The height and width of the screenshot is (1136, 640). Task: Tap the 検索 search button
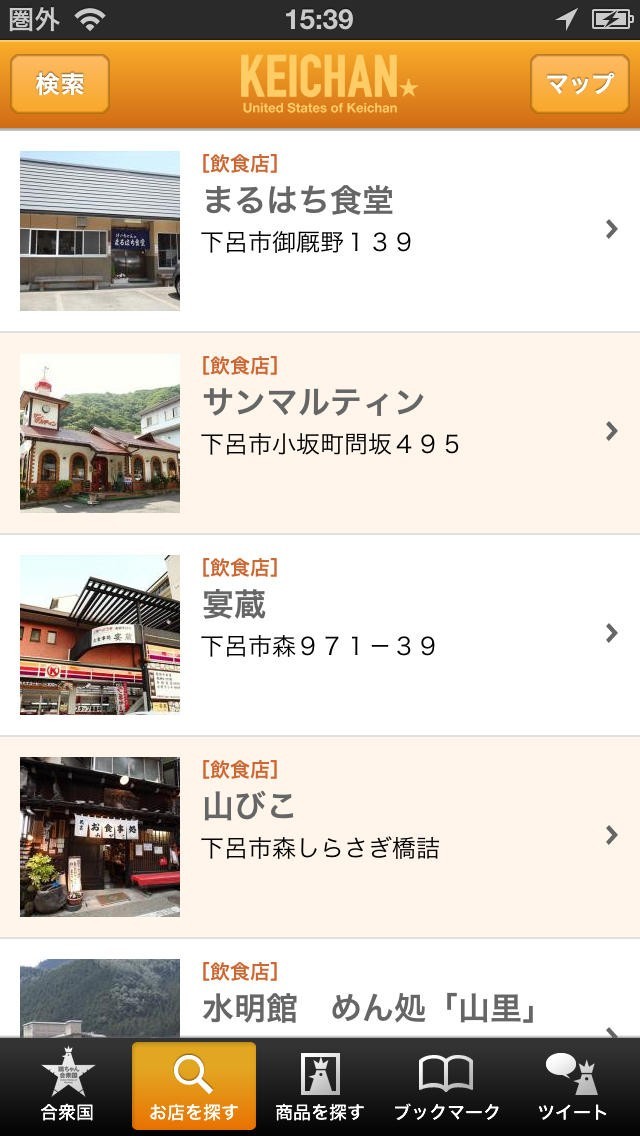(x=60, y=84)
